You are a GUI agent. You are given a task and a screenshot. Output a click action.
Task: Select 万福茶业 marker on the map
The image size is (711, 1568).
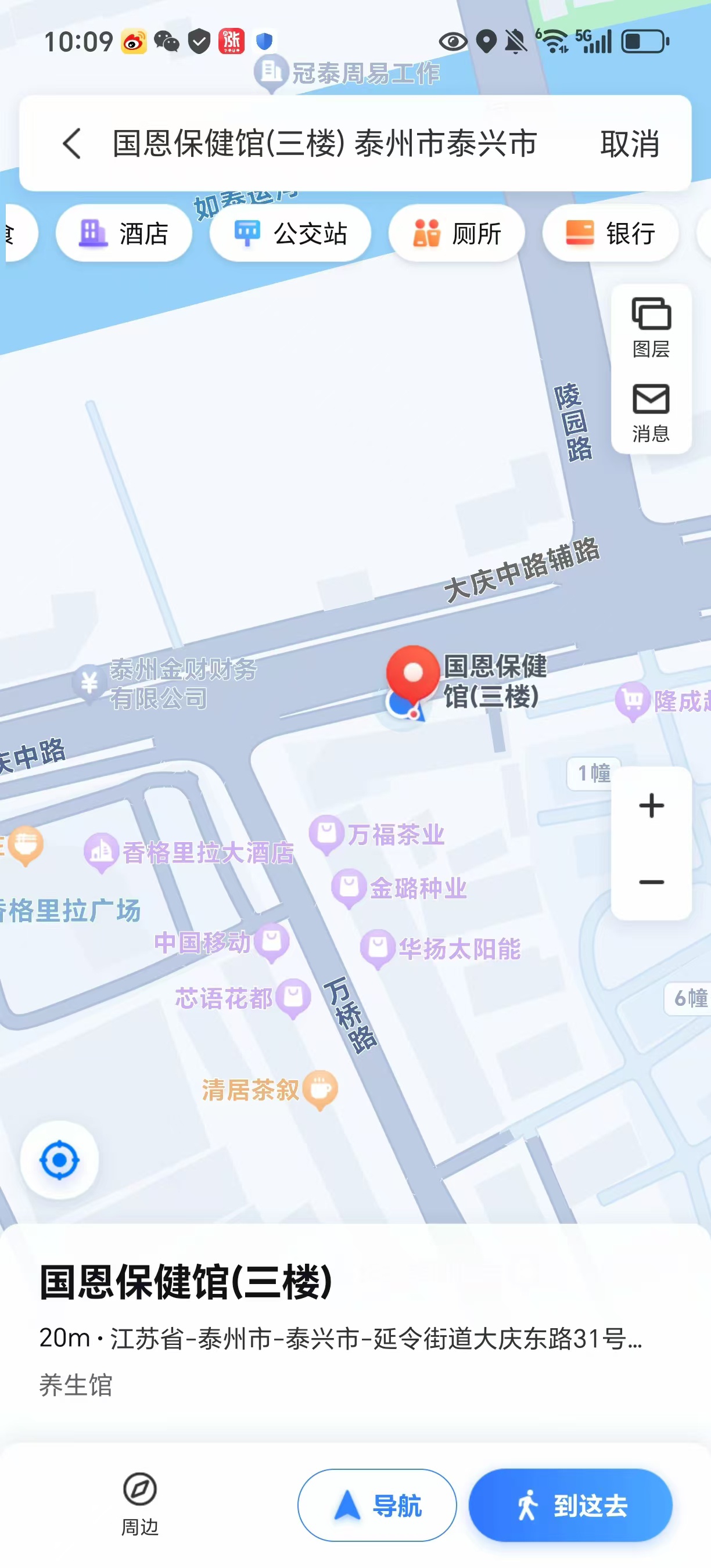(x=327, y=833)
